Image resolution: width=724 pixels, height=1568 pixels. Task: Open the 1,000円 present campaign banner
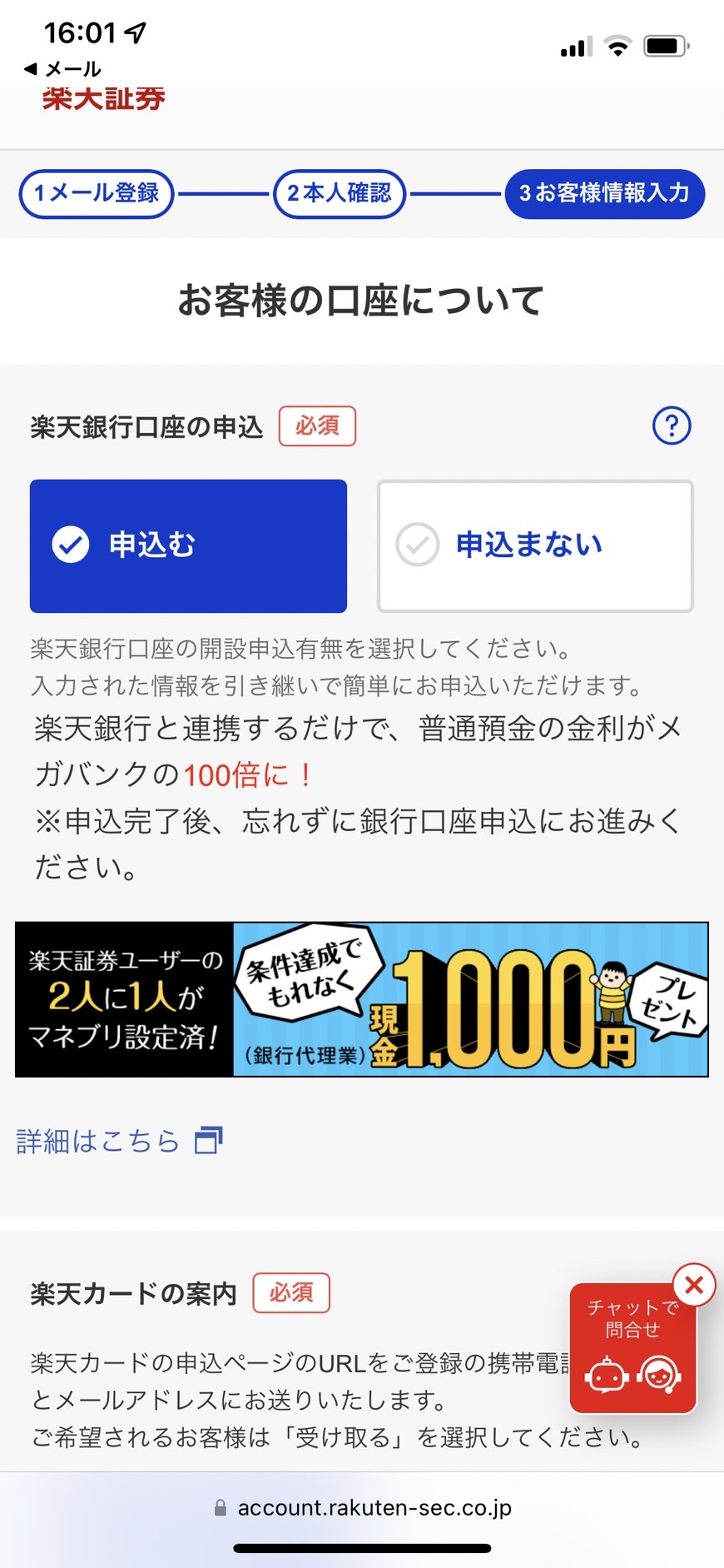[362, 999]
